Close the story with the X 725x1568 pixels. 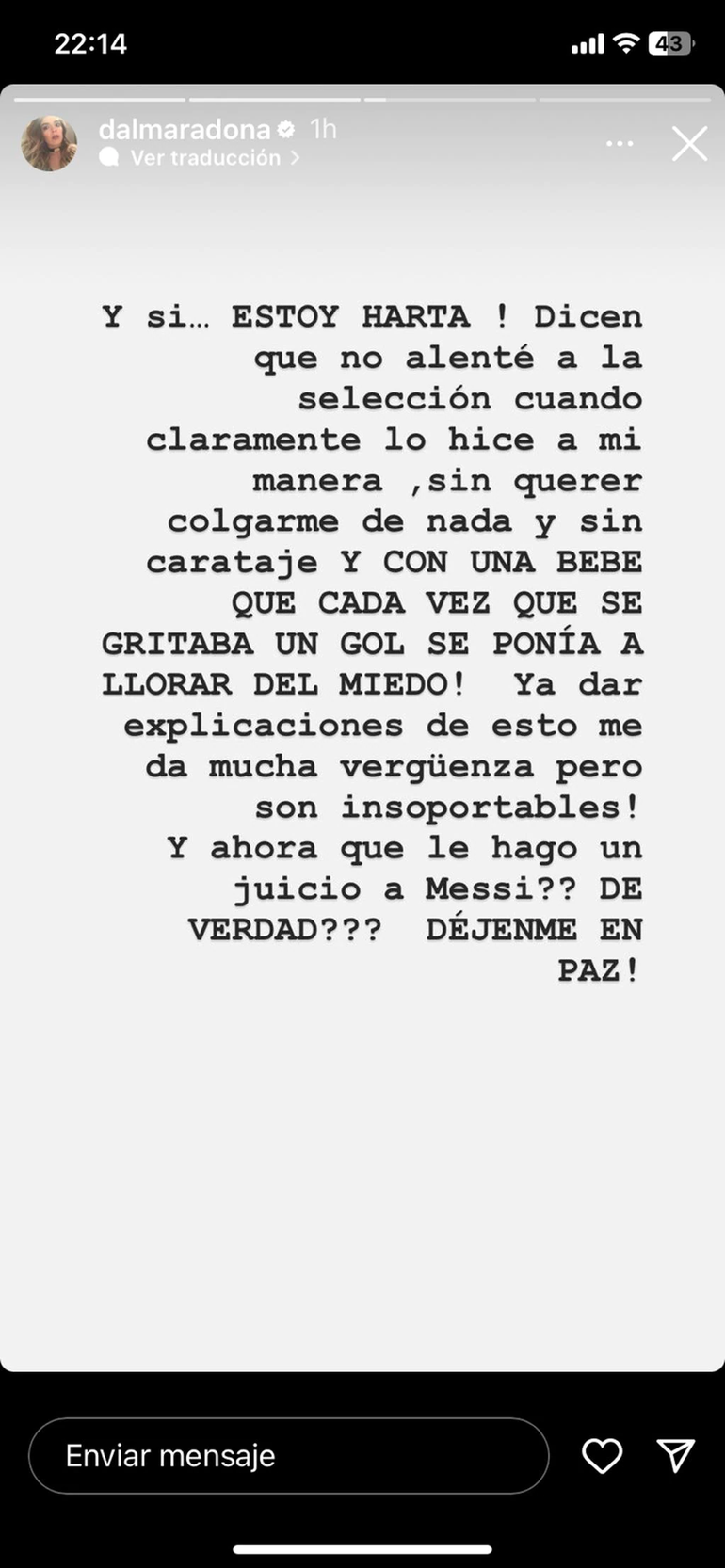point(689,144)
